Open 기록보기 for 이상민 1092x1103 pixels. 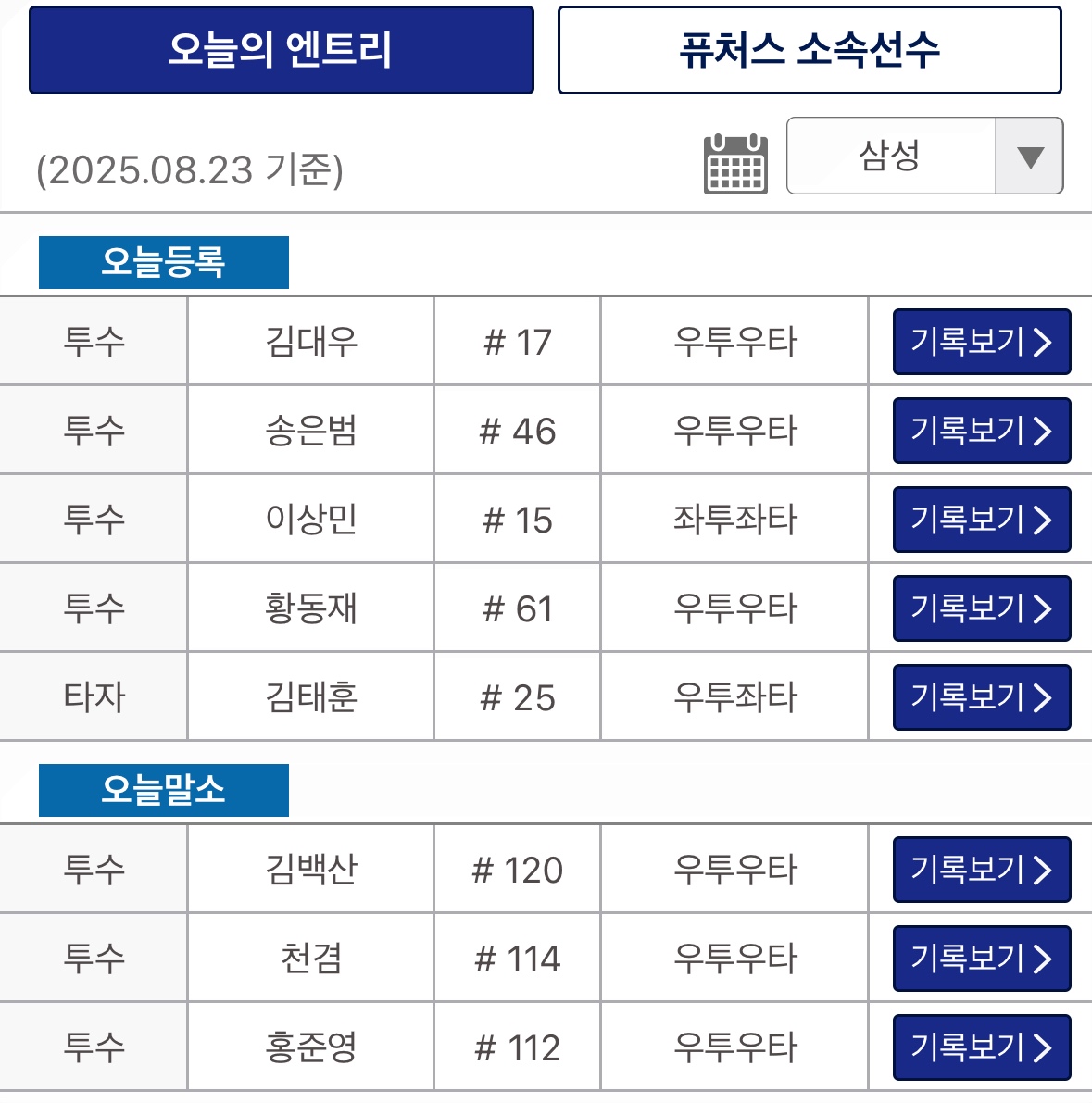coord(981,520)
